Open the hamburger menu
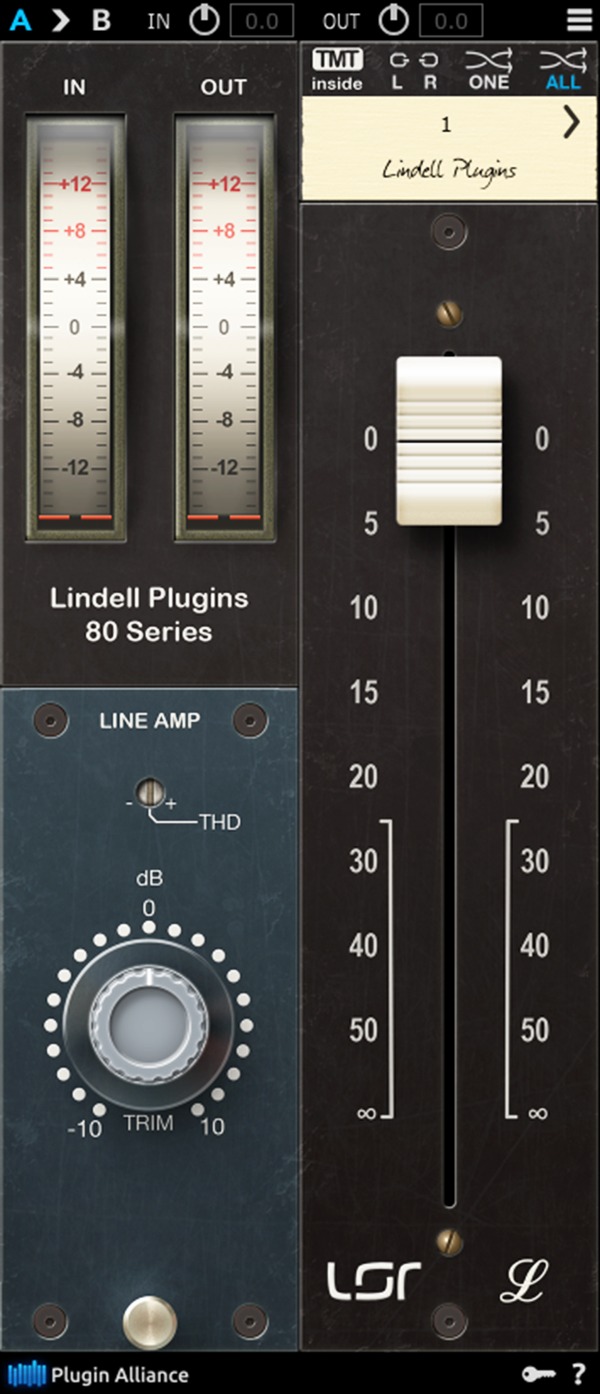 pos(579,20)
